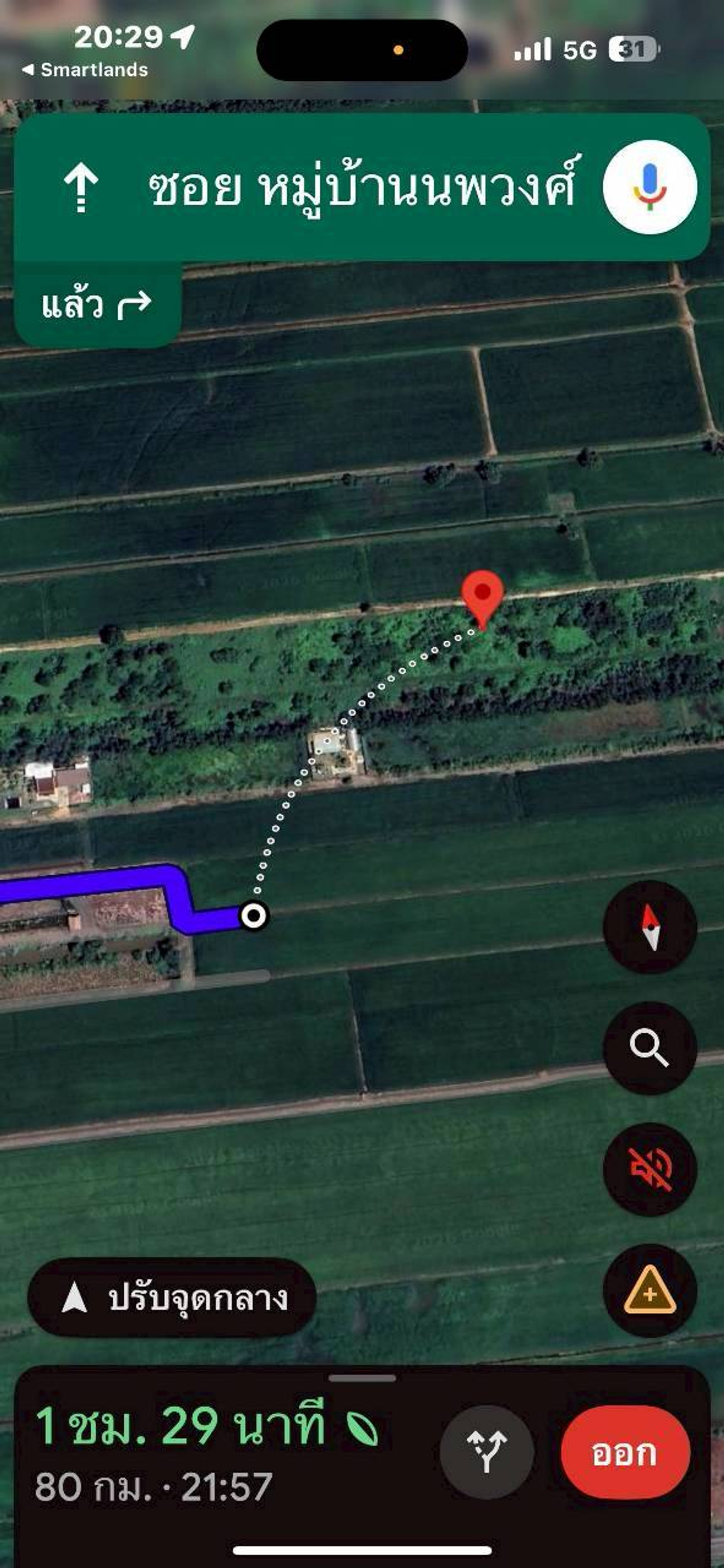Re-center the map with ปรับจุดกลาง
Image resolution: width=724 pixels, height=1568 pixels.
173,1297
